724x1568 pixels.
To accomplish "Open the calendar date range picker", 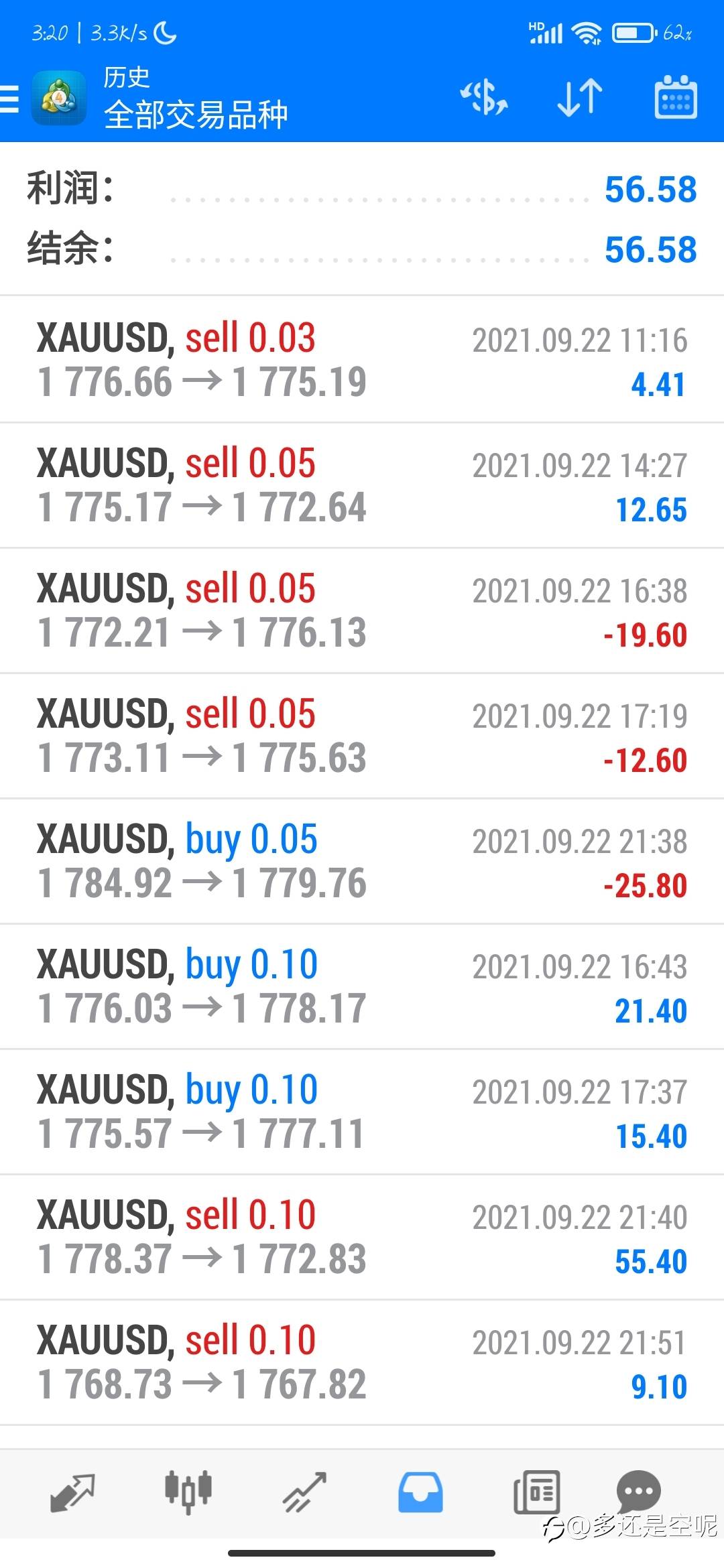I will [x=675, y=98].
